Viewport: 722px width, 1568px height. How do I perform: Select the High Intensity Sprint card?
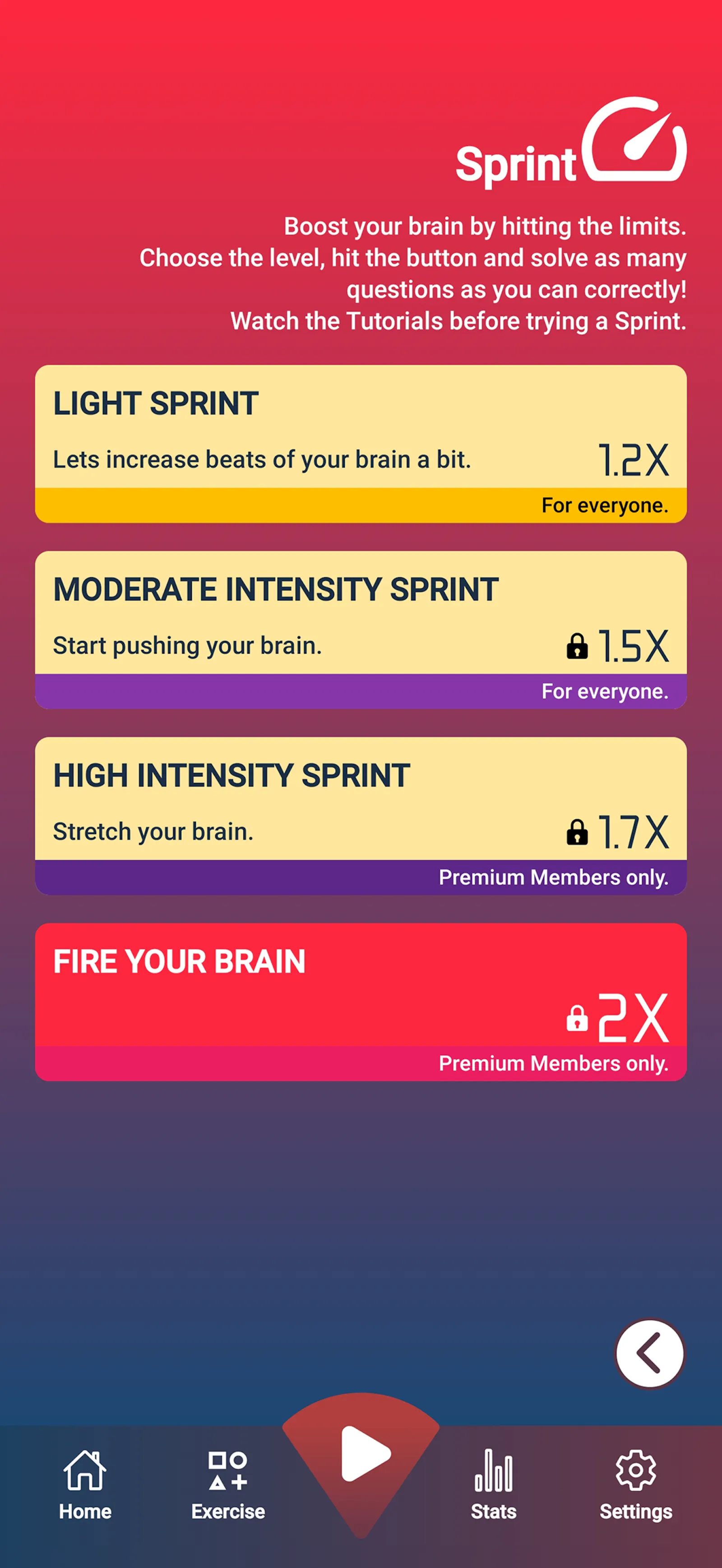point(361,816)
